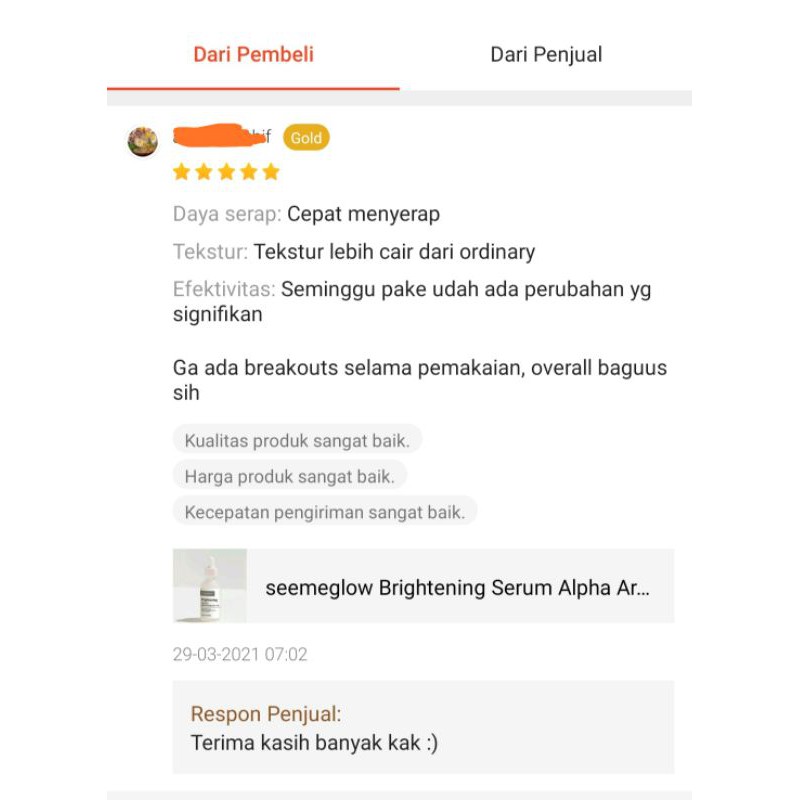Viewport: 800px width, 800px height.
Task: Switch to the Dari Penjual tab
Action: click(546, 55)
